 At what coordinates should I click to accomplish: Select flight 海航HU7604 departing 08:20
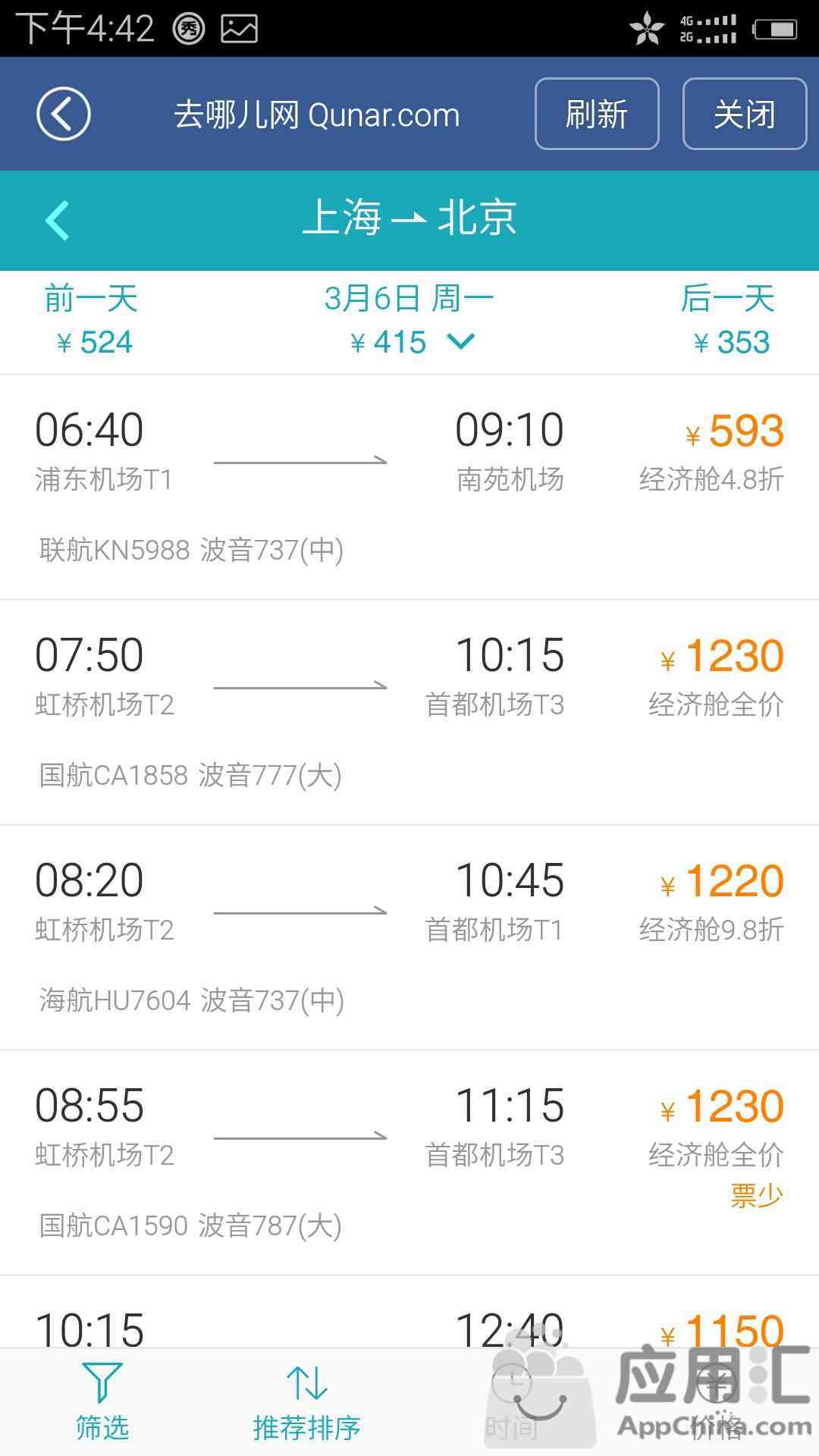point(409,937)
